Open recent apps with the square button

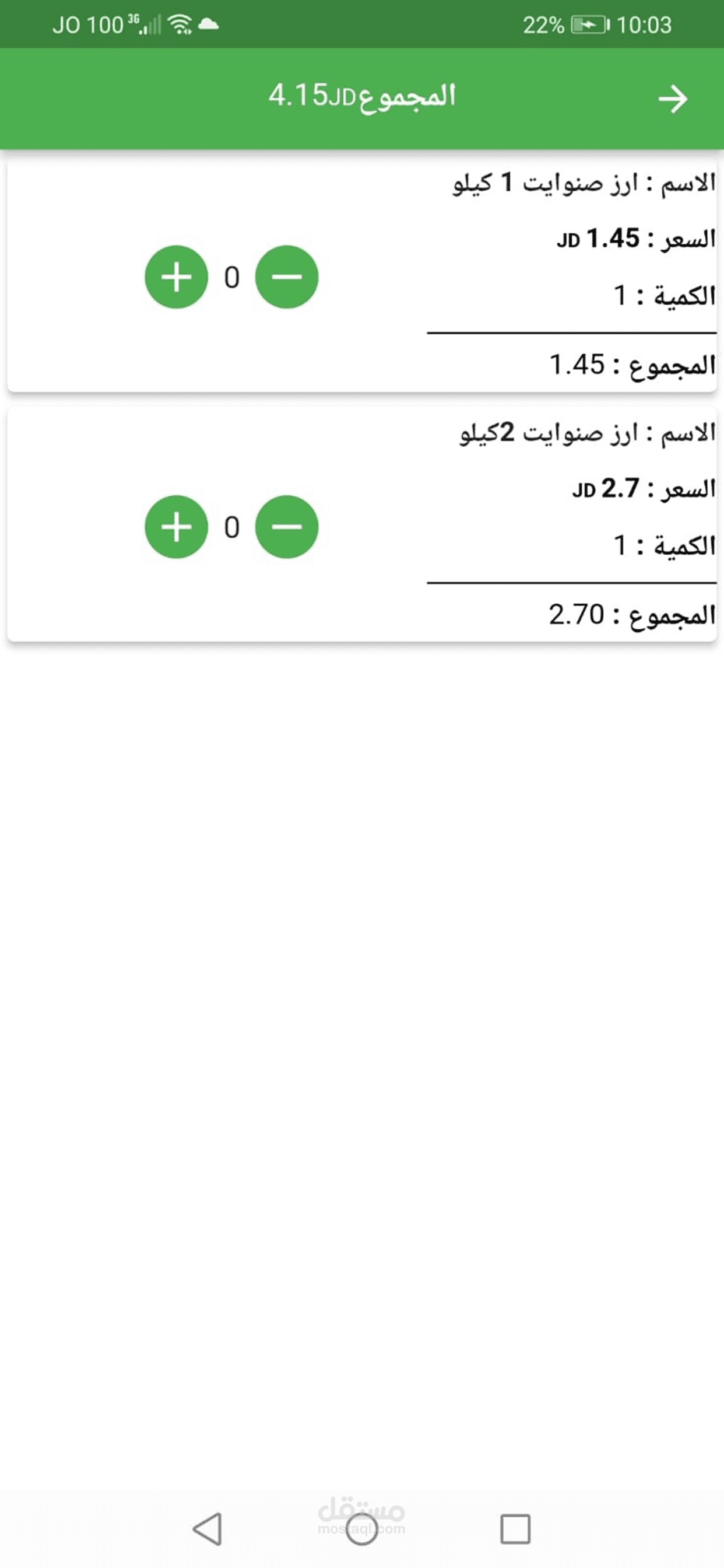(x=515, y=1528)
